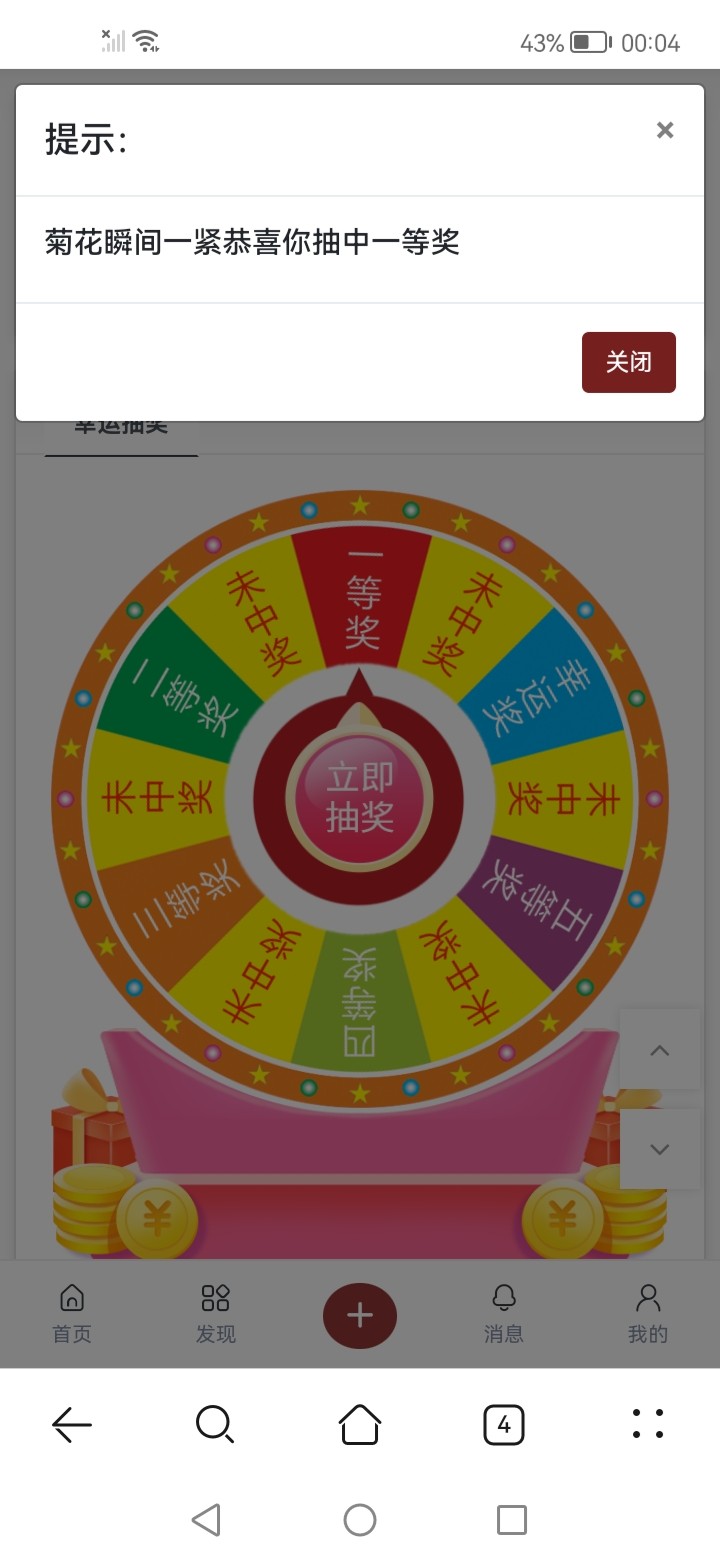This screenshot has height=1560, width=720.
Task: Spin the wheel with 立即抽奖
Action: (x=360, y=799)
